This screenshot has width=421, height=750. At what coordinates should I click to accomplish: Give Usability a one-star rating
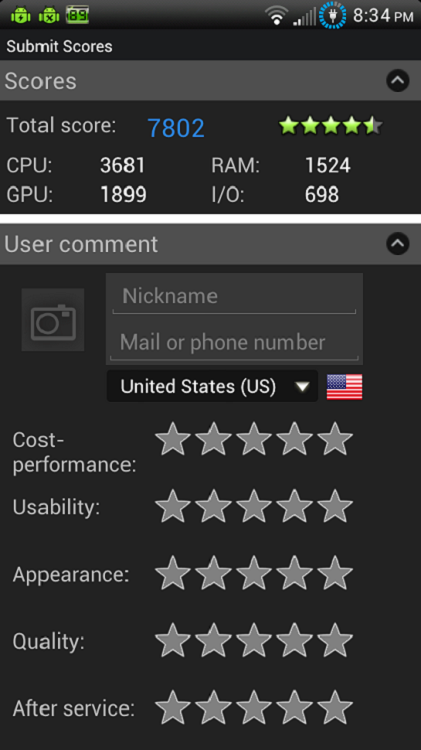click(173, 506)
